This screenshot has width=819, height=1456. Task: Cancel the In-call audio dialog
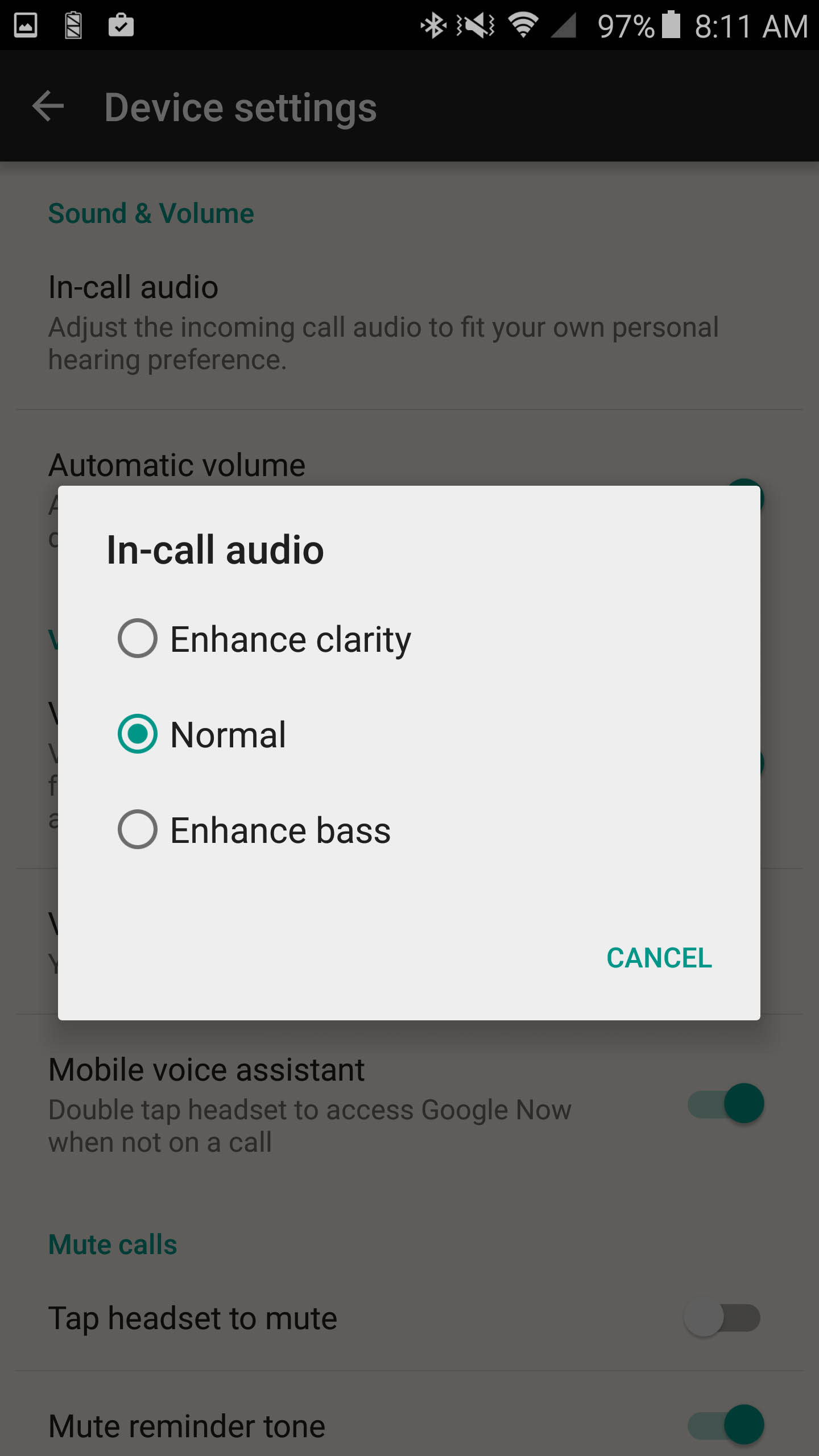[659, 958]
